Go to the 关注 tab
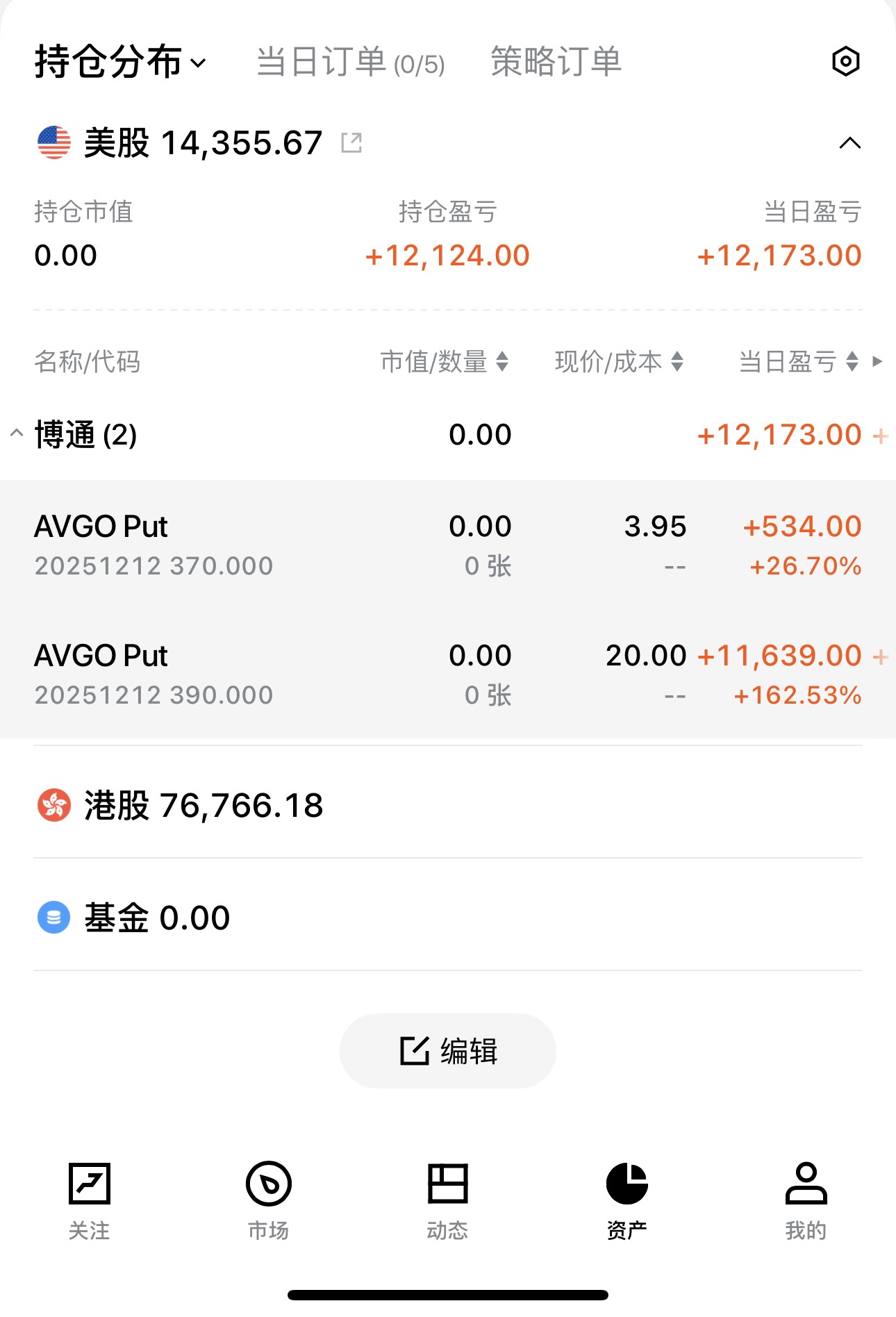This screenshot has height=1317, width=896. tap(90, 1200)
